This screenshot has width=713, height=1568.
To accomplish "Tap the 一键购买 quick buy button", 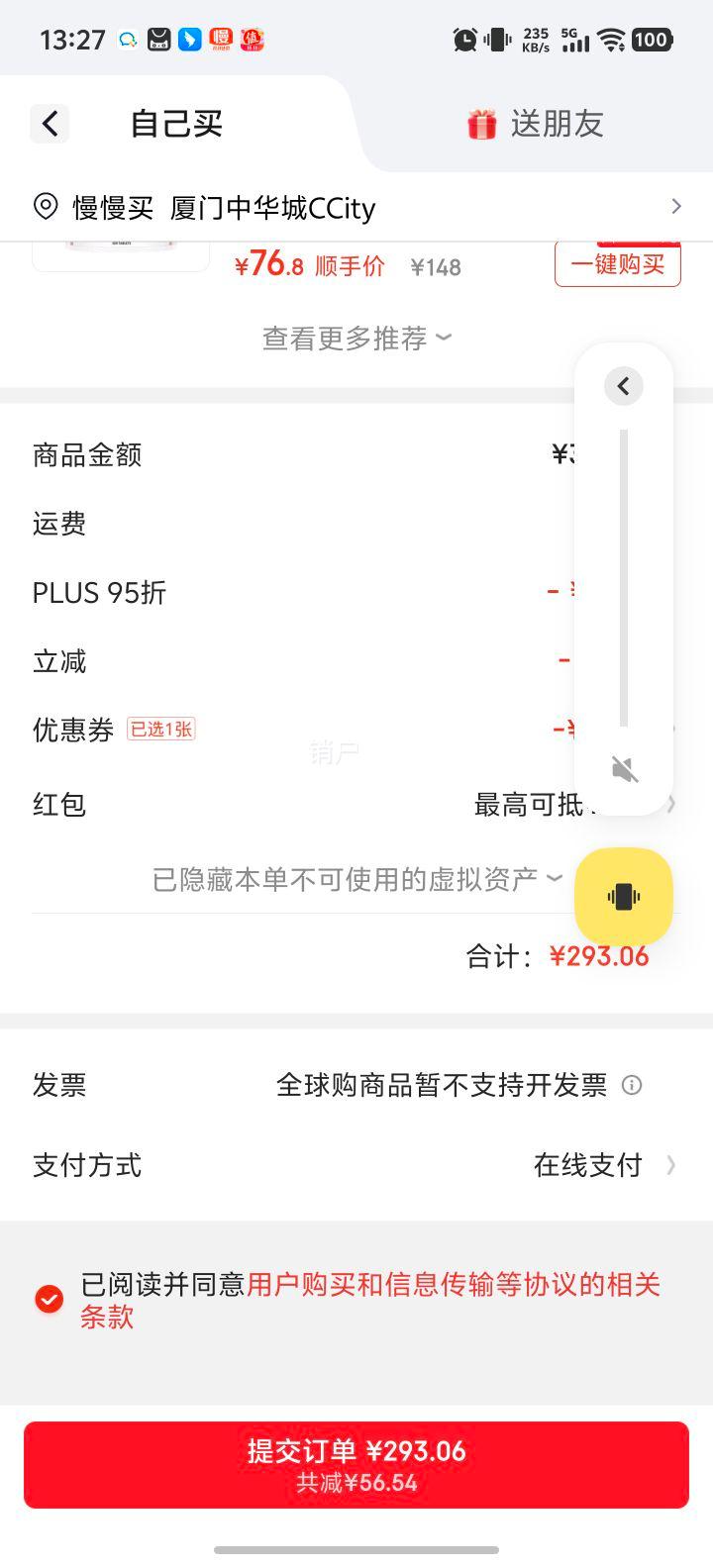I will click(x=617, y=265).
